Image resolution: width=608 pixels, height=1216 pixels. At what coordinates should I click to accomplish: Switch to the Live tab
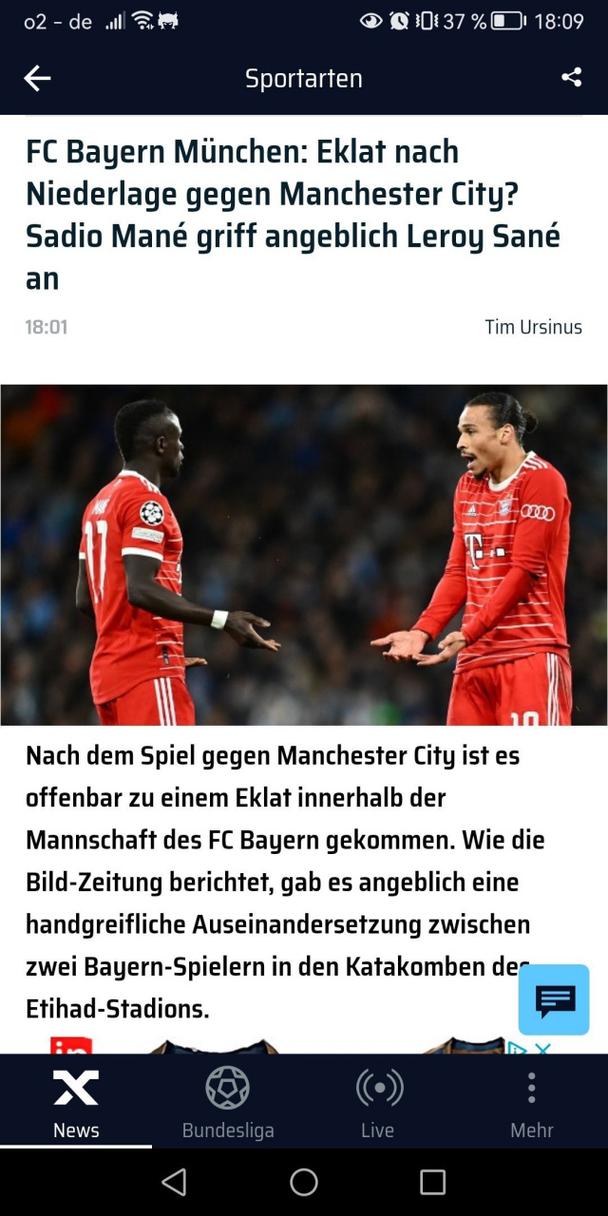click(x=379, y=1102)
